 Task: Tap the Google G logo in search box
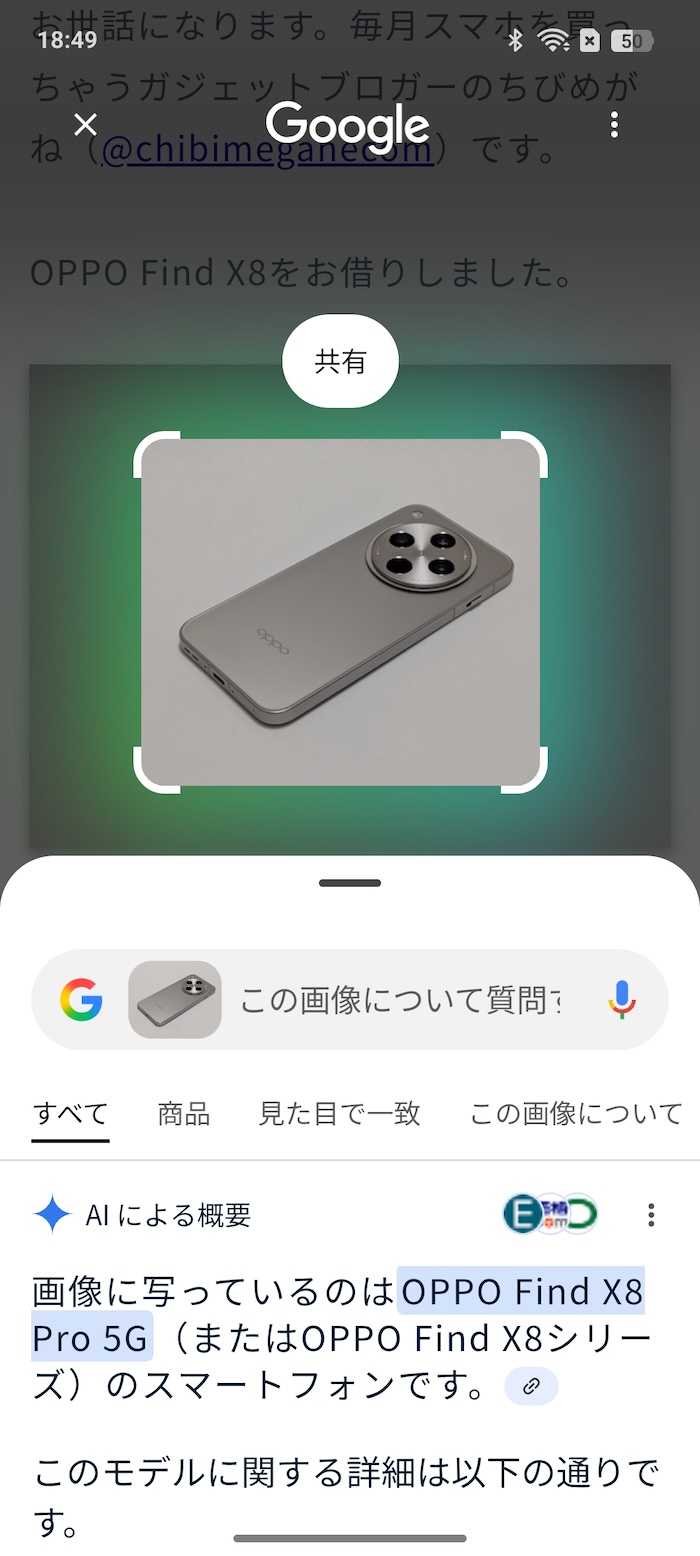(81, 1000)
